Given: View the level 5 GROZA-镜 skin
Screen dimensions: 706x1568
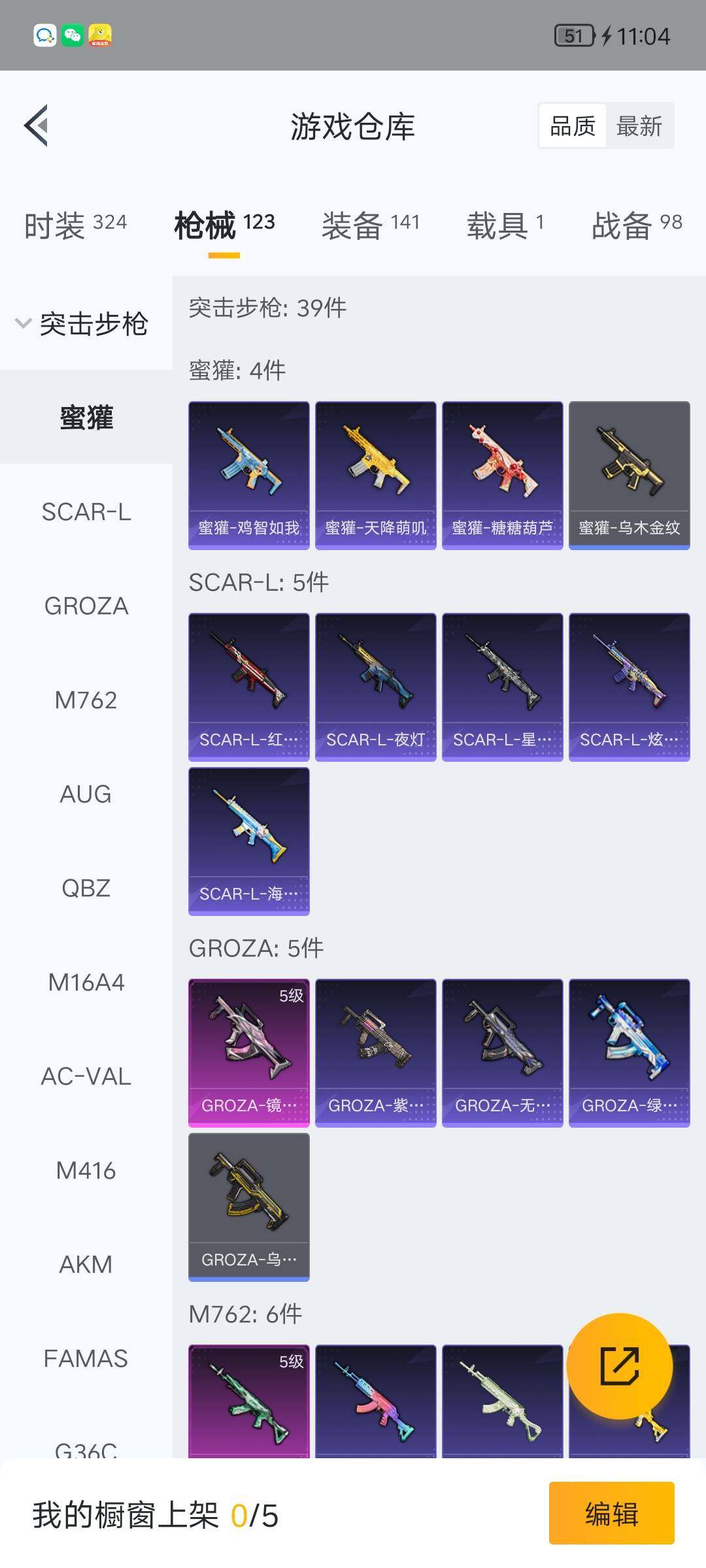Looking at the screenshot, I should tap(249, 1053).
